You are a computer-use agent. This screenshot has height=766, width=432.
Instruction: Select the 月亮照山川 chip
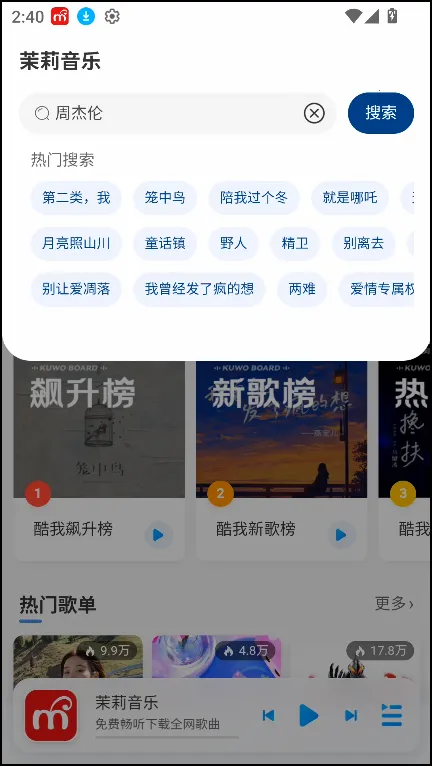(76, 243)
